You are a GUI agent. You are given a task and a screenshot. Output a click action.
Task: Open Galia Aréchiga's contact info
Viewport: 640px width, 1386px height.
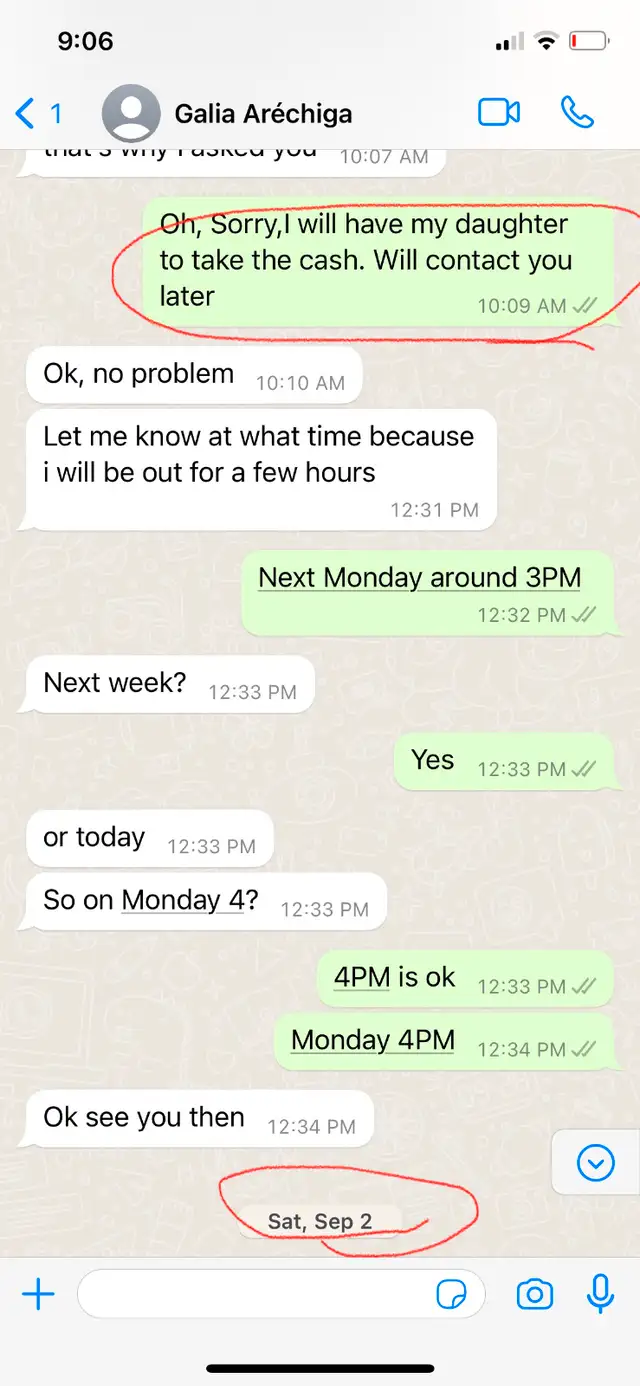[x=263, y=113]
